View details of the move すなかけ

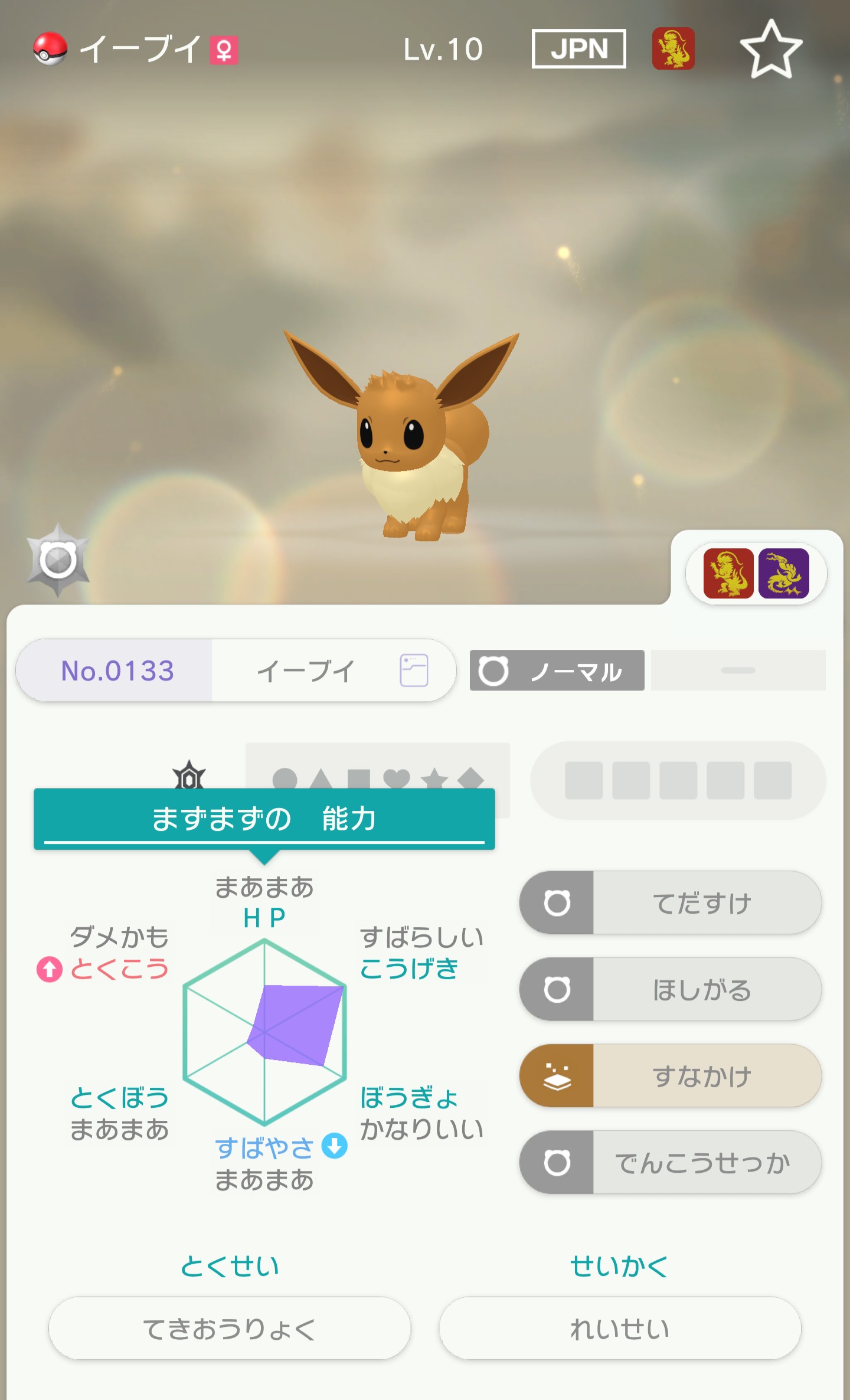tap(671, 1076)
